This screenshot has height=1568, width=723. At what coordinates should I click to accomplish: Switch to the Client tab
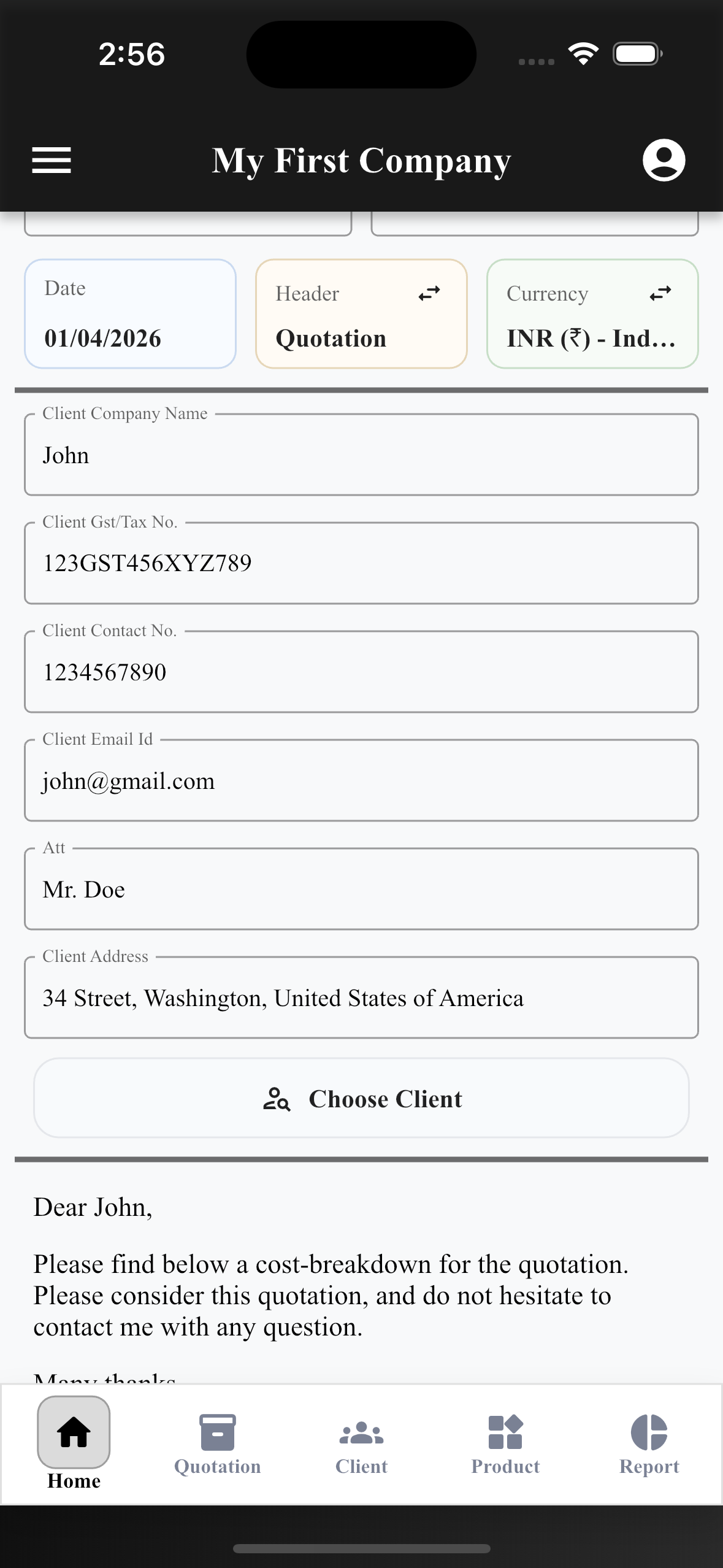click(x=361, y=1444)
